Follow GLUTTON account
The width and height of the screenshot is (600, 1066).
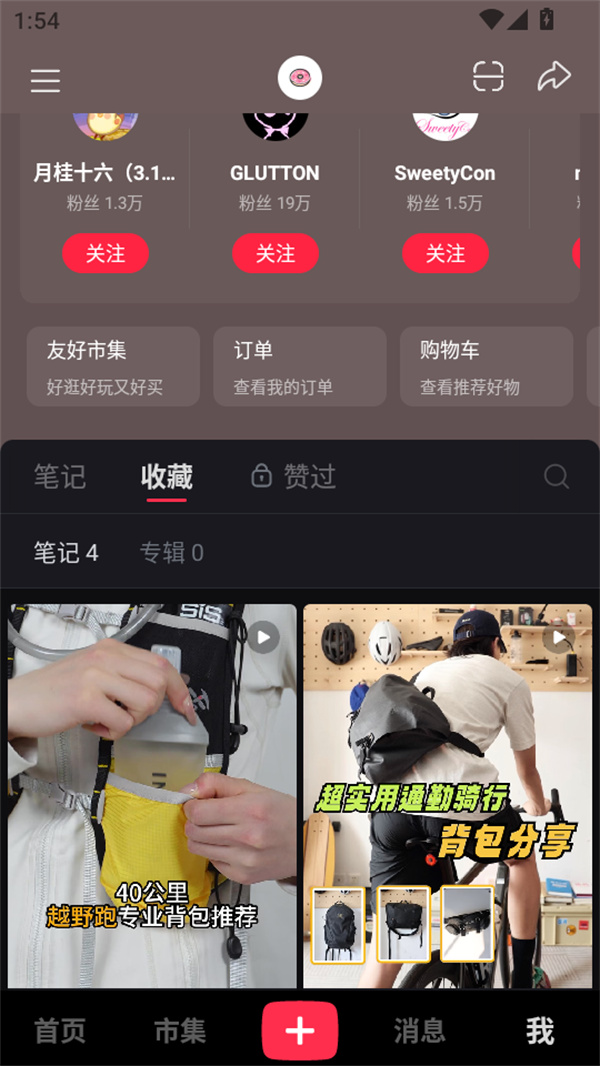point(275,254)
